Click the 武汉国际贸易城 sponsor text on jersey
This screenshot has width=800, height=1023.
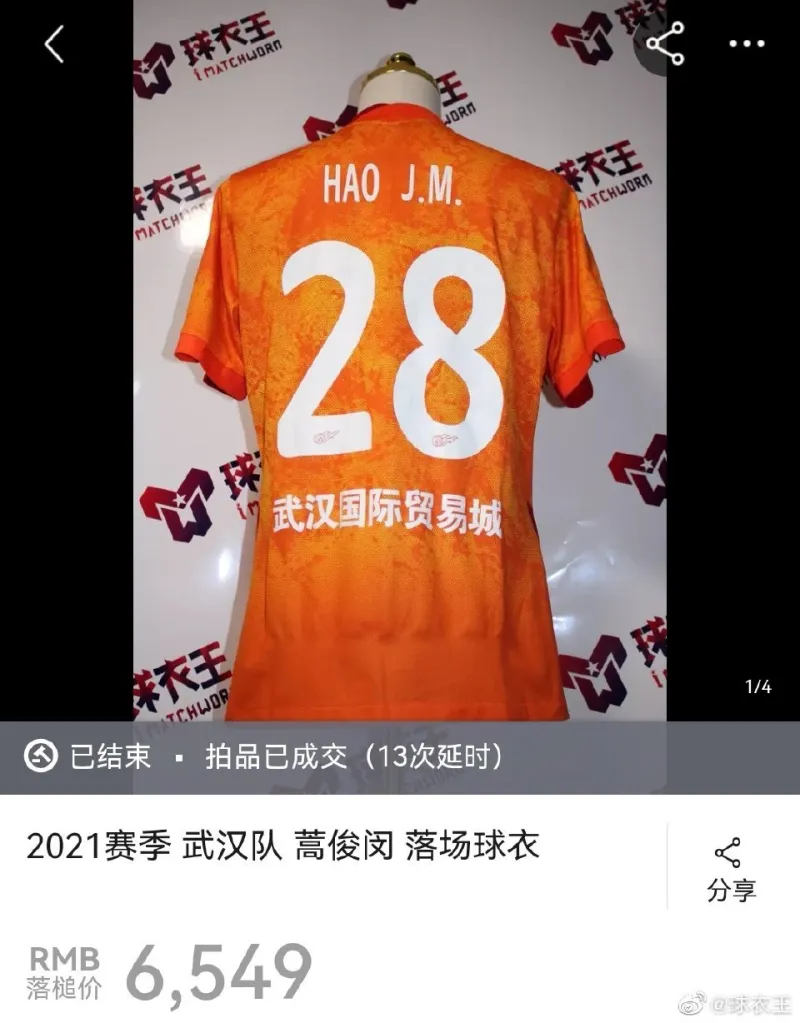[390, 510]
